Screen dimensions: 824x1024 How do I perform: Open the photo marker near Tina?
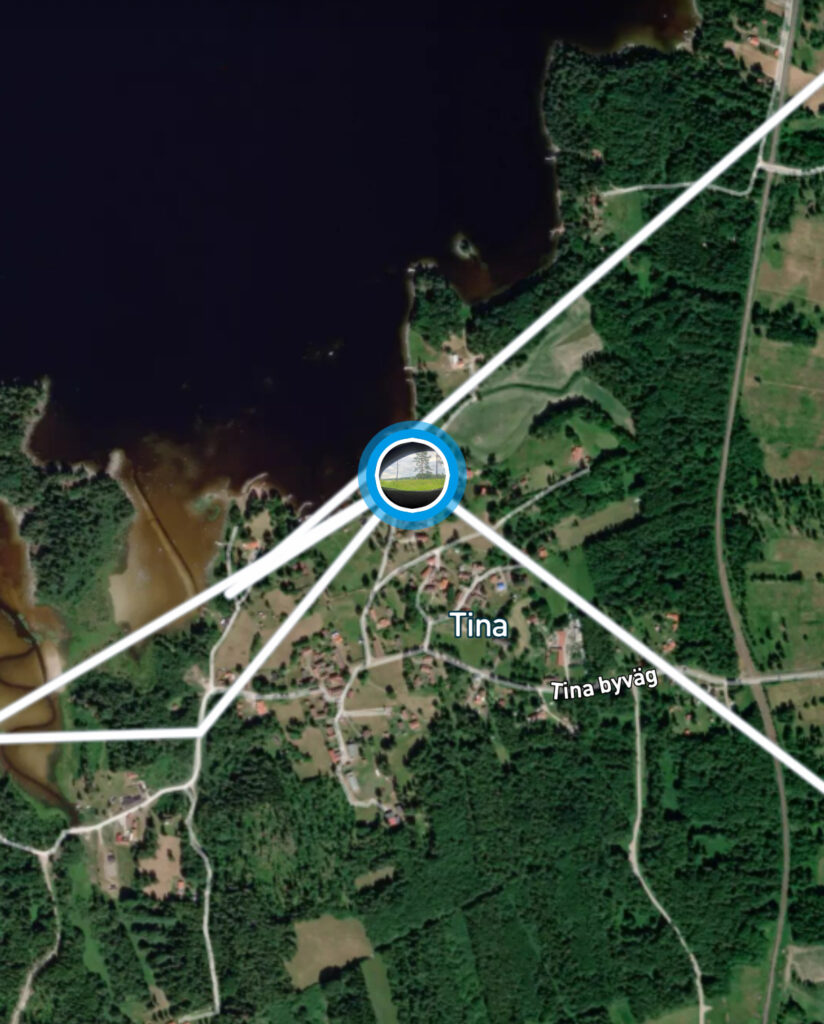point(412,474)
